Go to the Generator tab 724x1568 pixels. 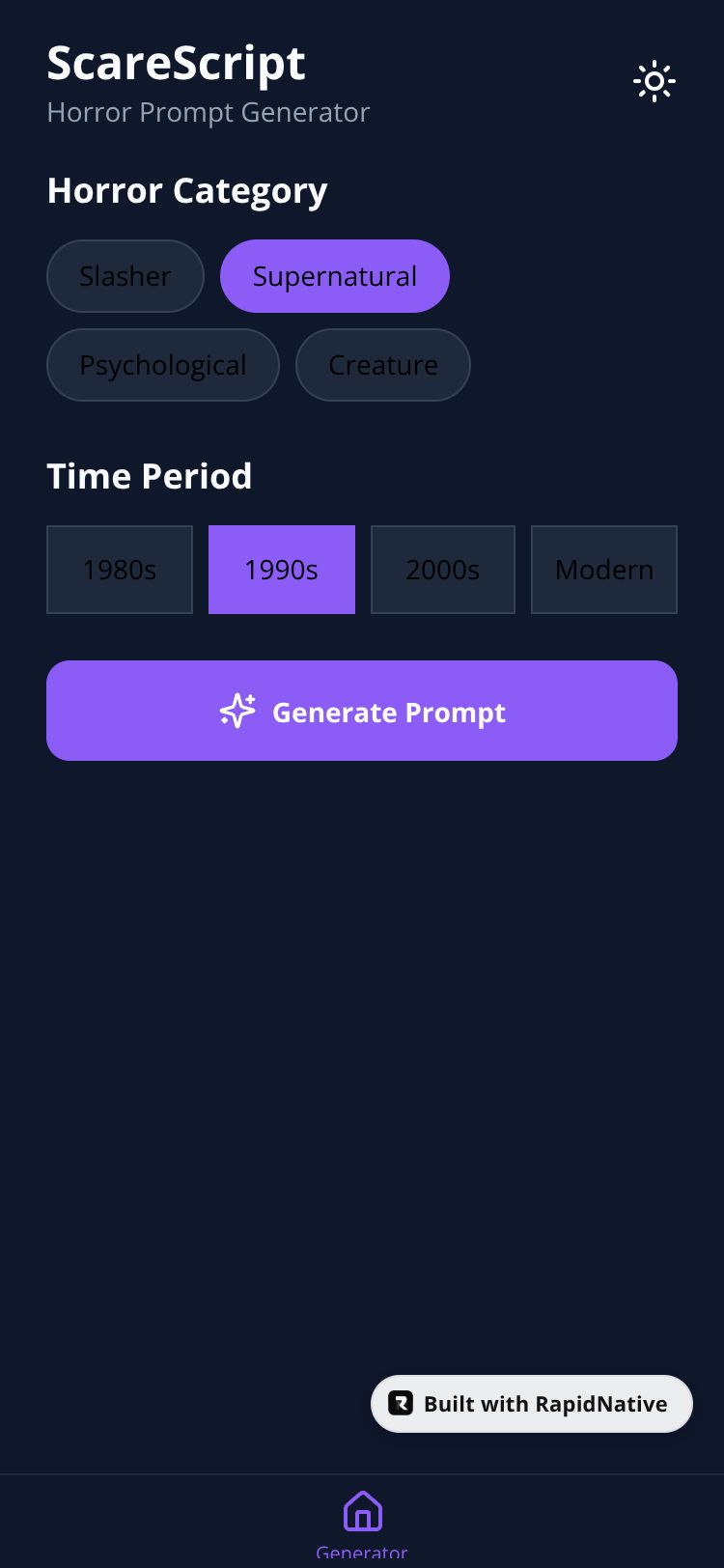(x=362, y=1523)
